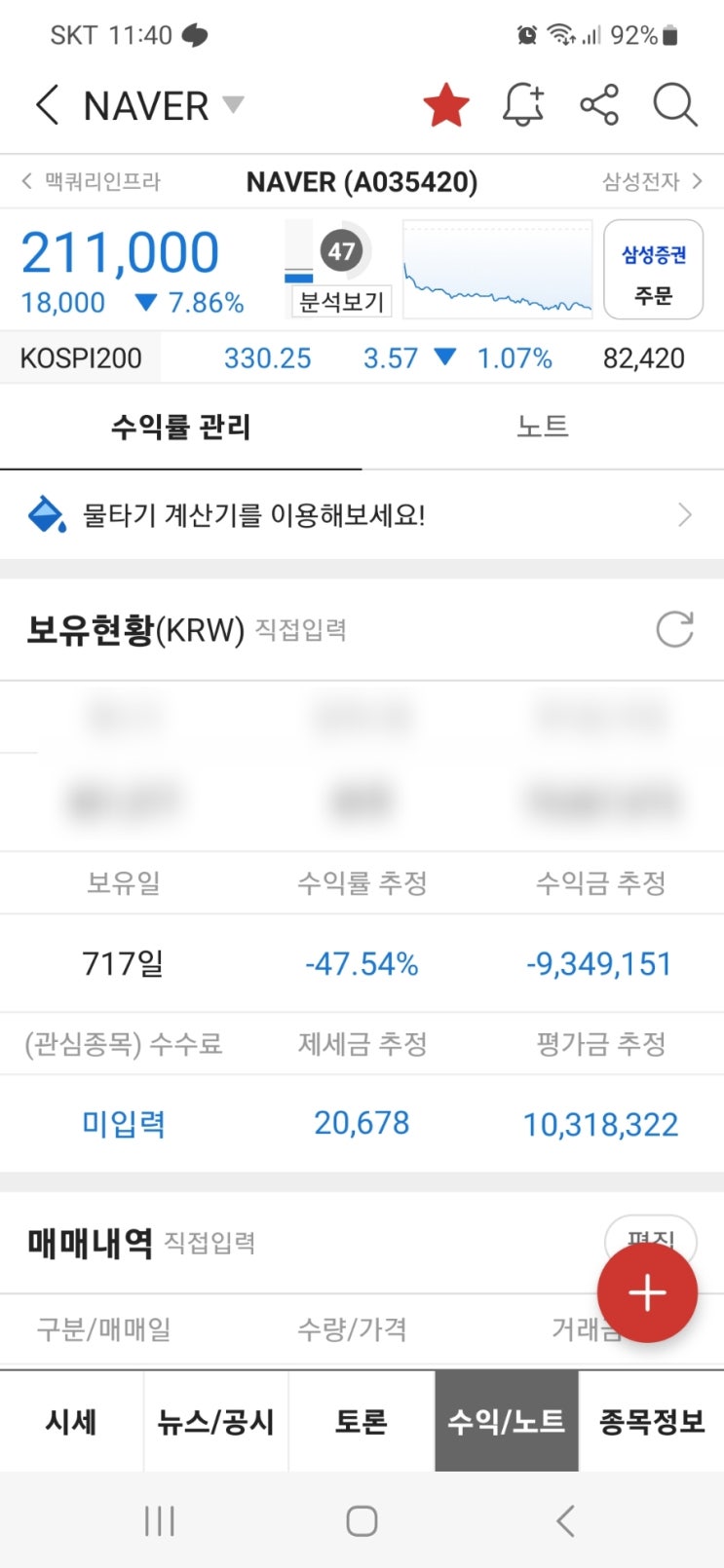Expand the 물타기 계산기 banner chevron

click(684, 513)
